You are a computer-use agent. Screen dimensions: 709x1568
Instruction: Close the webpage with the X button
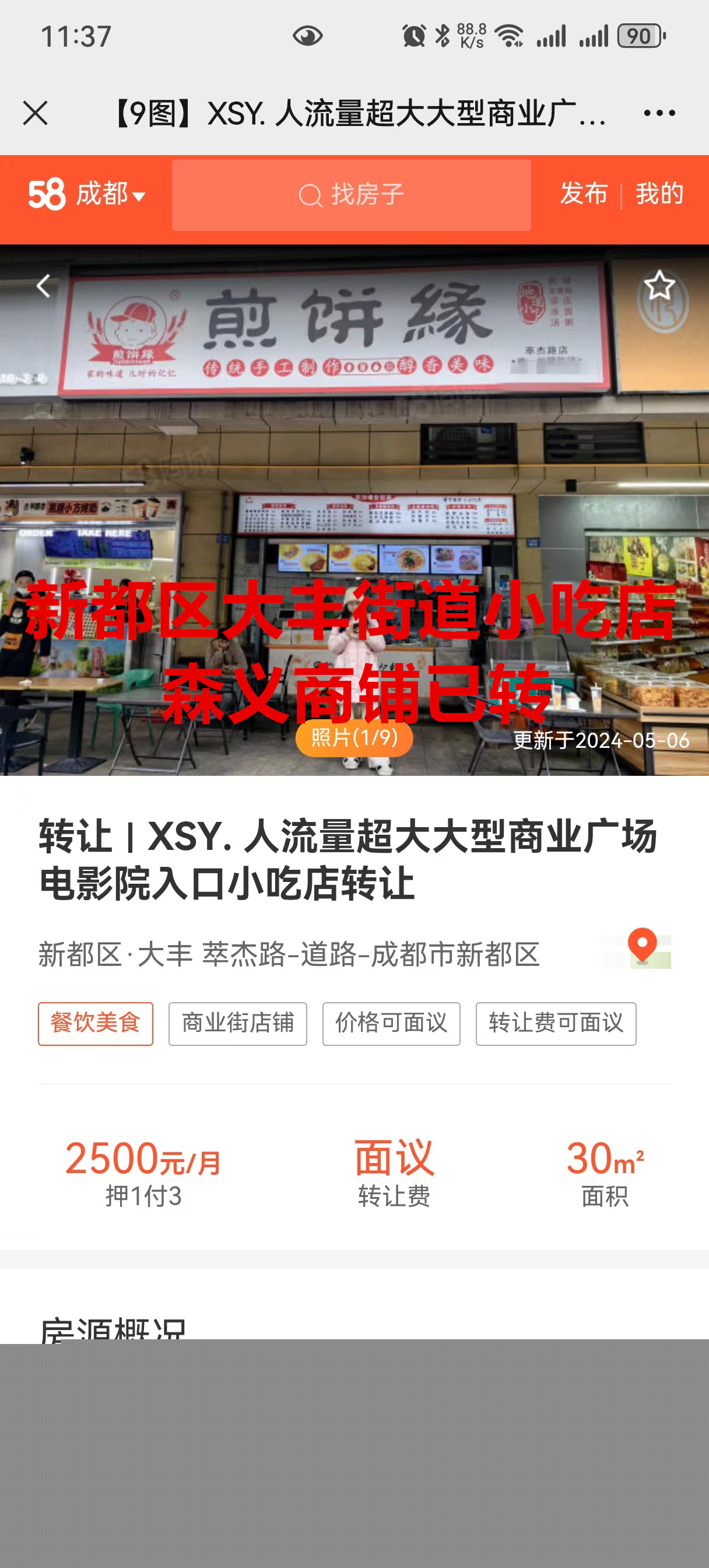[x=36, y=113]
